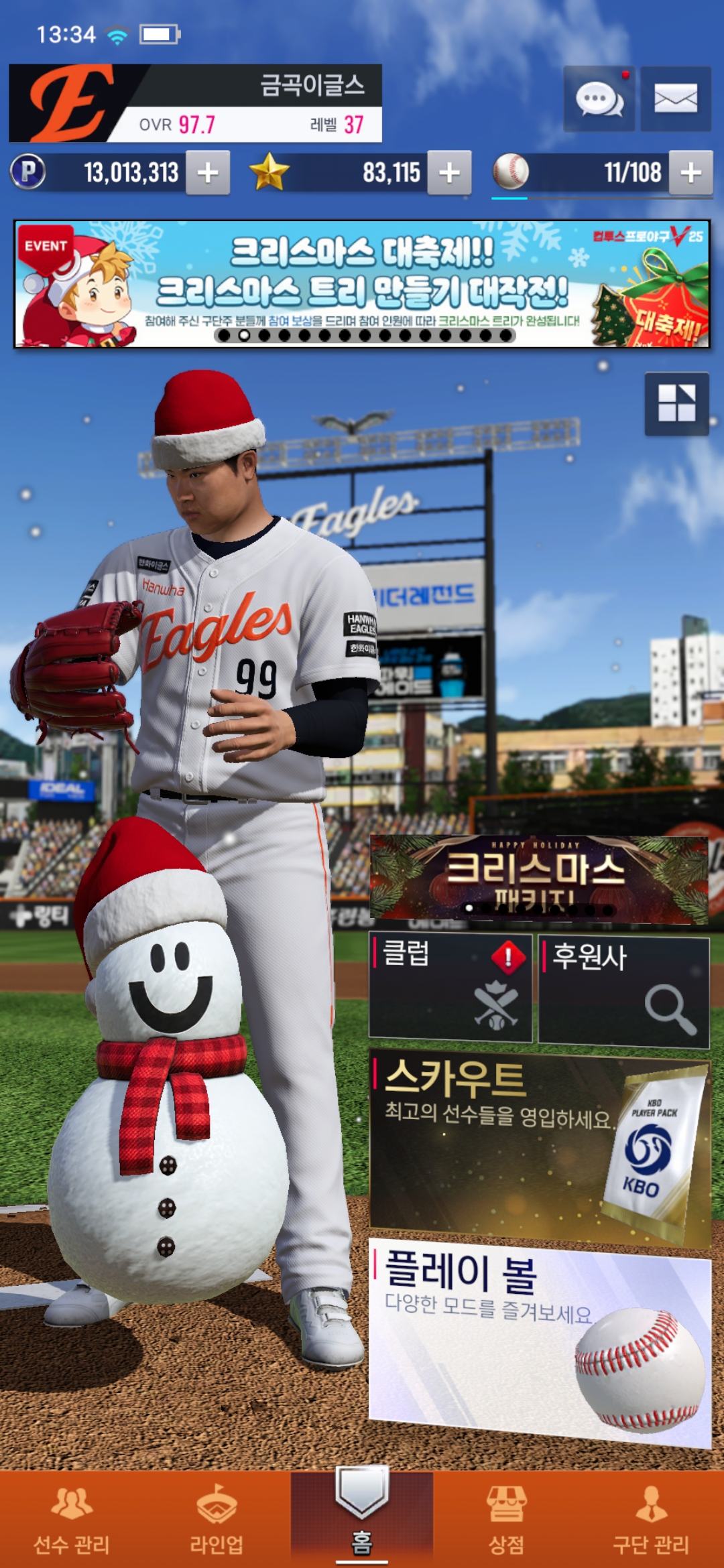Viewport: 724px width, 1568px height.
Task: Start 플레이 볼 game modes
Action: [x=538, y=1339]
